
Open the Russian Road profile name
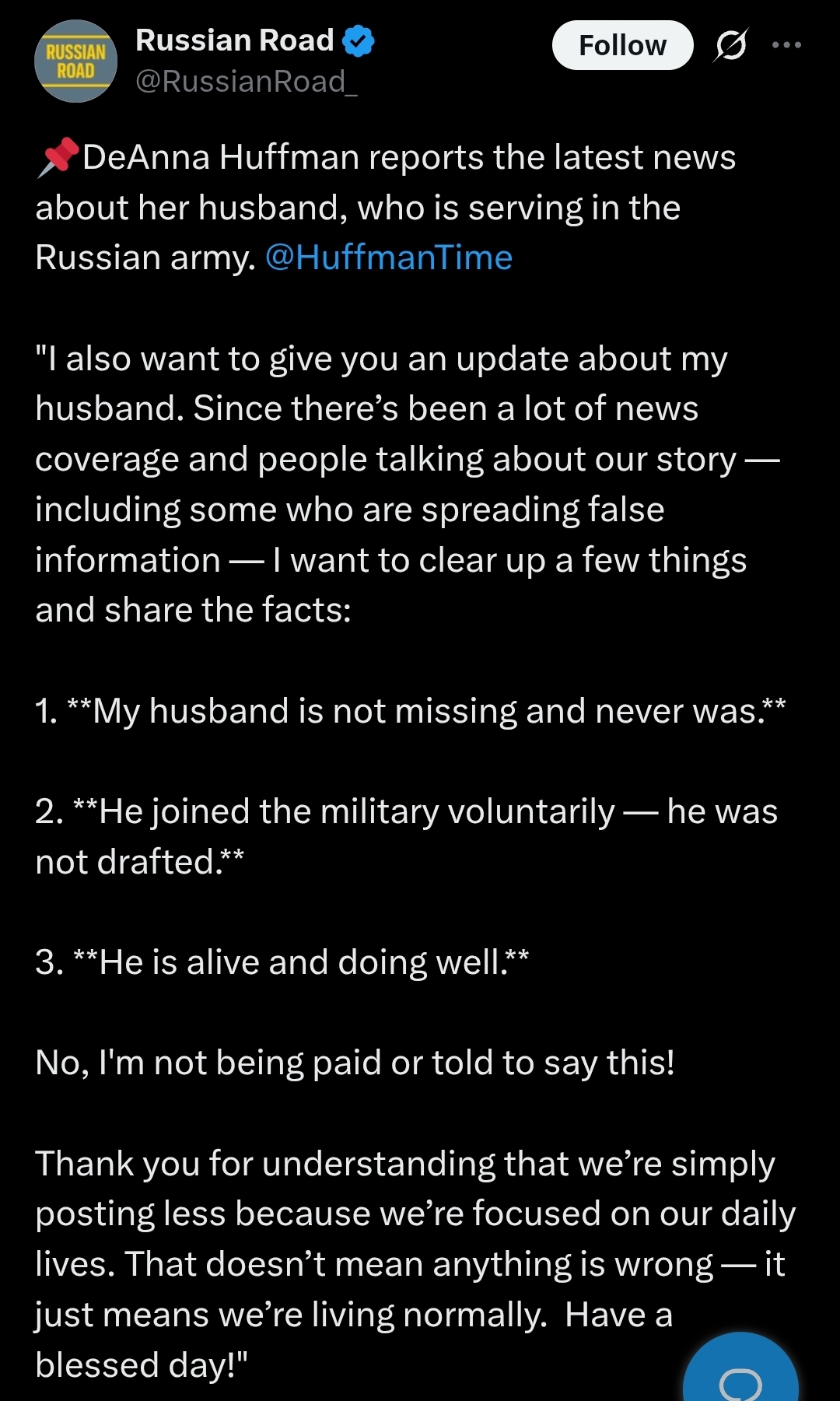click(x=234, y=40)
